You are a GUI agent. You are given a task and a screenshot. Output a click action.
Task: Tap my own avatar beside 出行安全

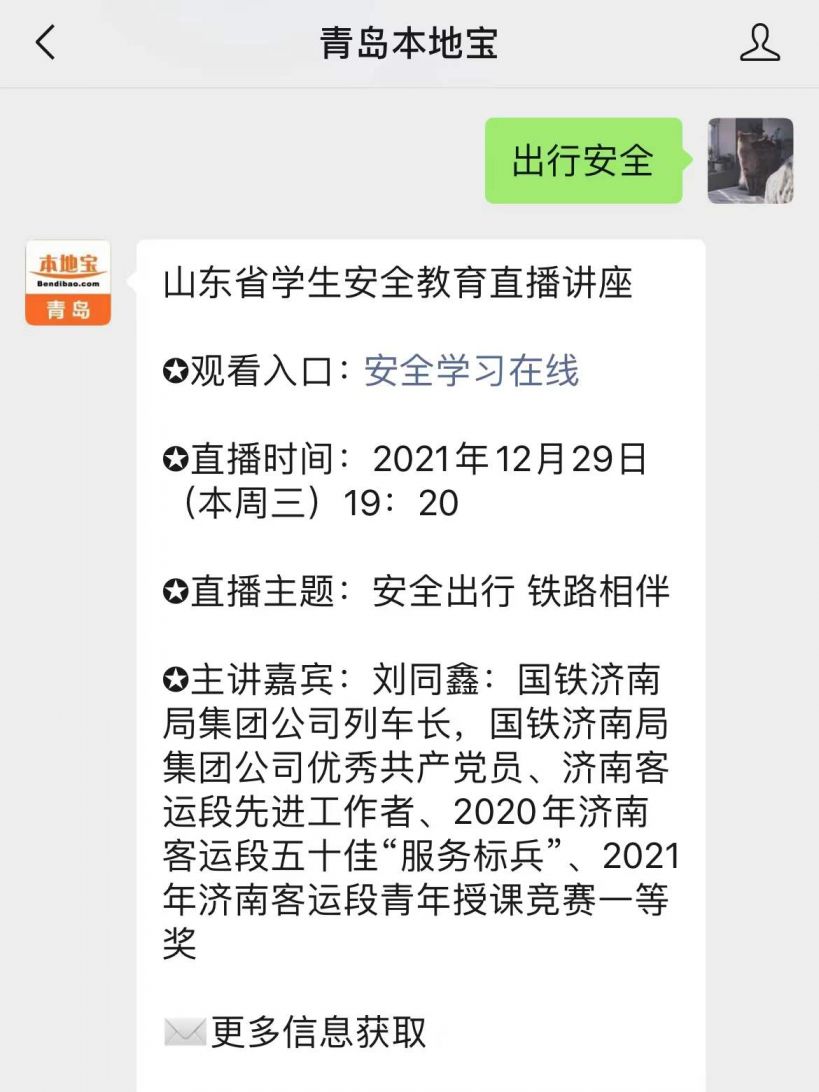click(750, 161)
